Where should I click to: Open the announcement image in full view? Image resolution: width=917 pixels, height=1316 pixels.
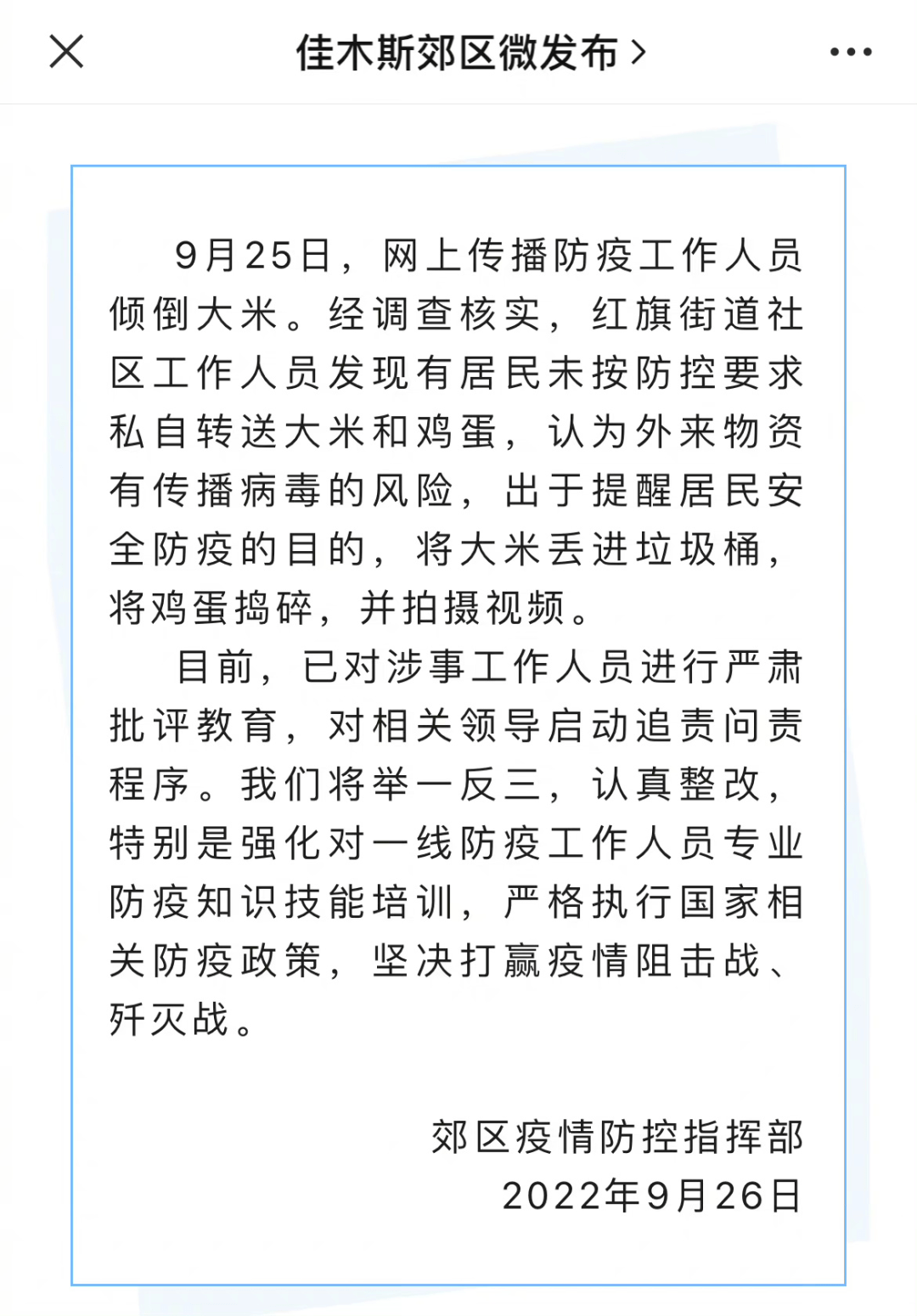[x=458, y=724]
